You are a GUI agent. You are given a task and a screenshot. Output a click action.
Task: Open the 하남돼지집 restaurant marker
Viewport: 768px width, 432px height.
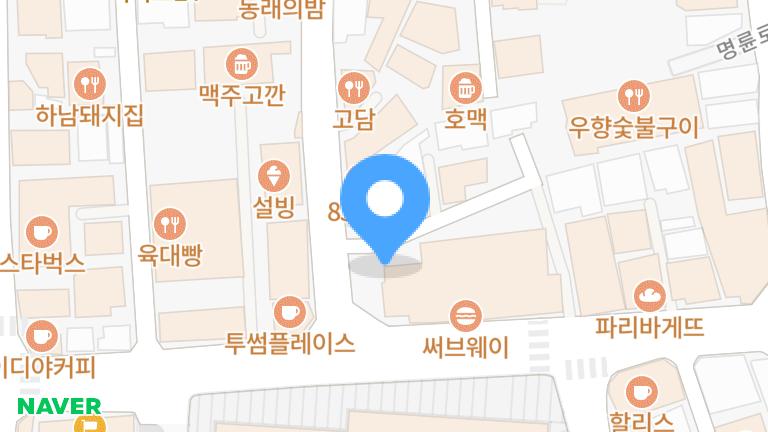tap(90, 82)
